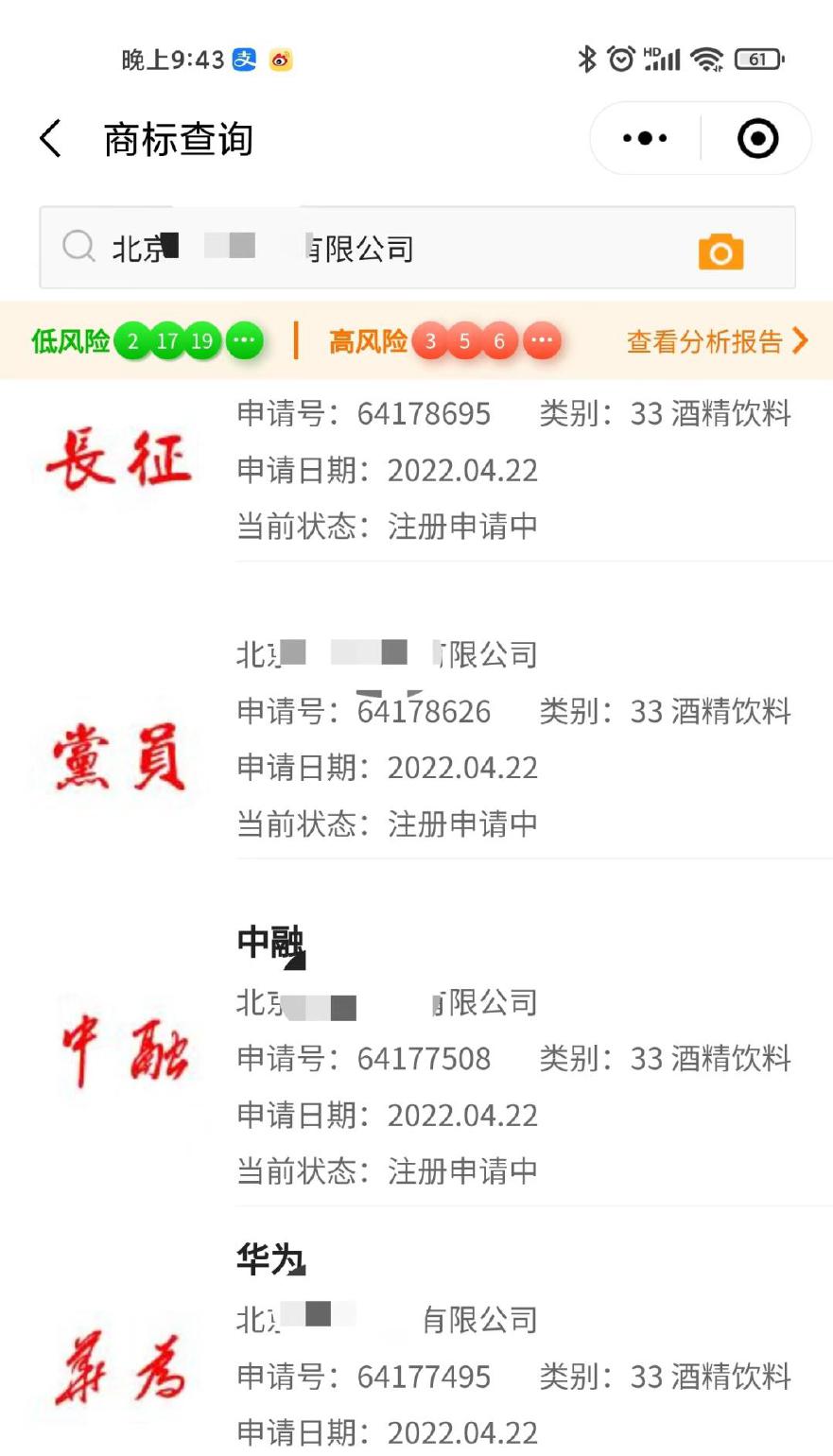Open trademark with application number 64178695
The image size is (833, 1456).
click(x=416, y=469)
